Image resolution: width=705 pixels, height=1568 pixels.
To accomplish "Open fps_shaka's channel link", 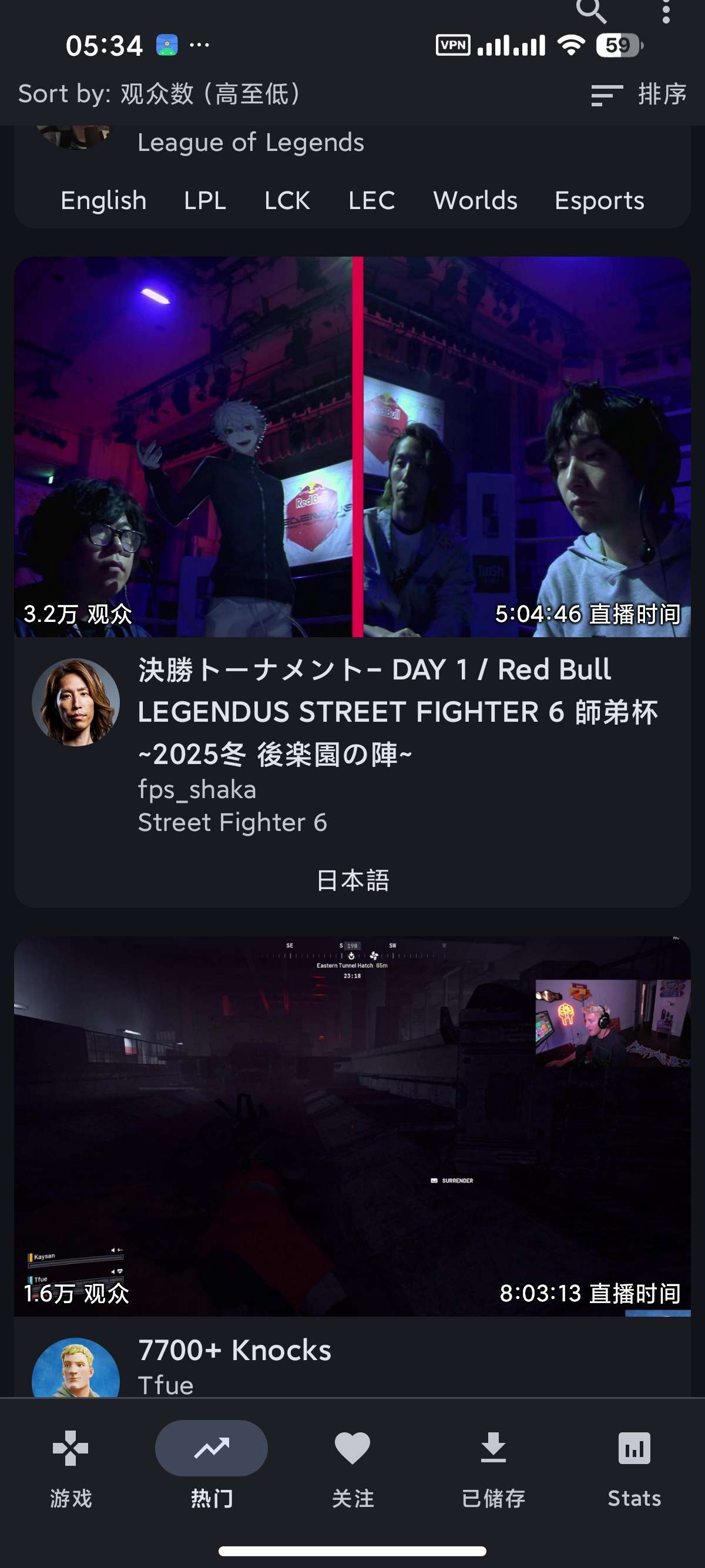I will [197, 789].
